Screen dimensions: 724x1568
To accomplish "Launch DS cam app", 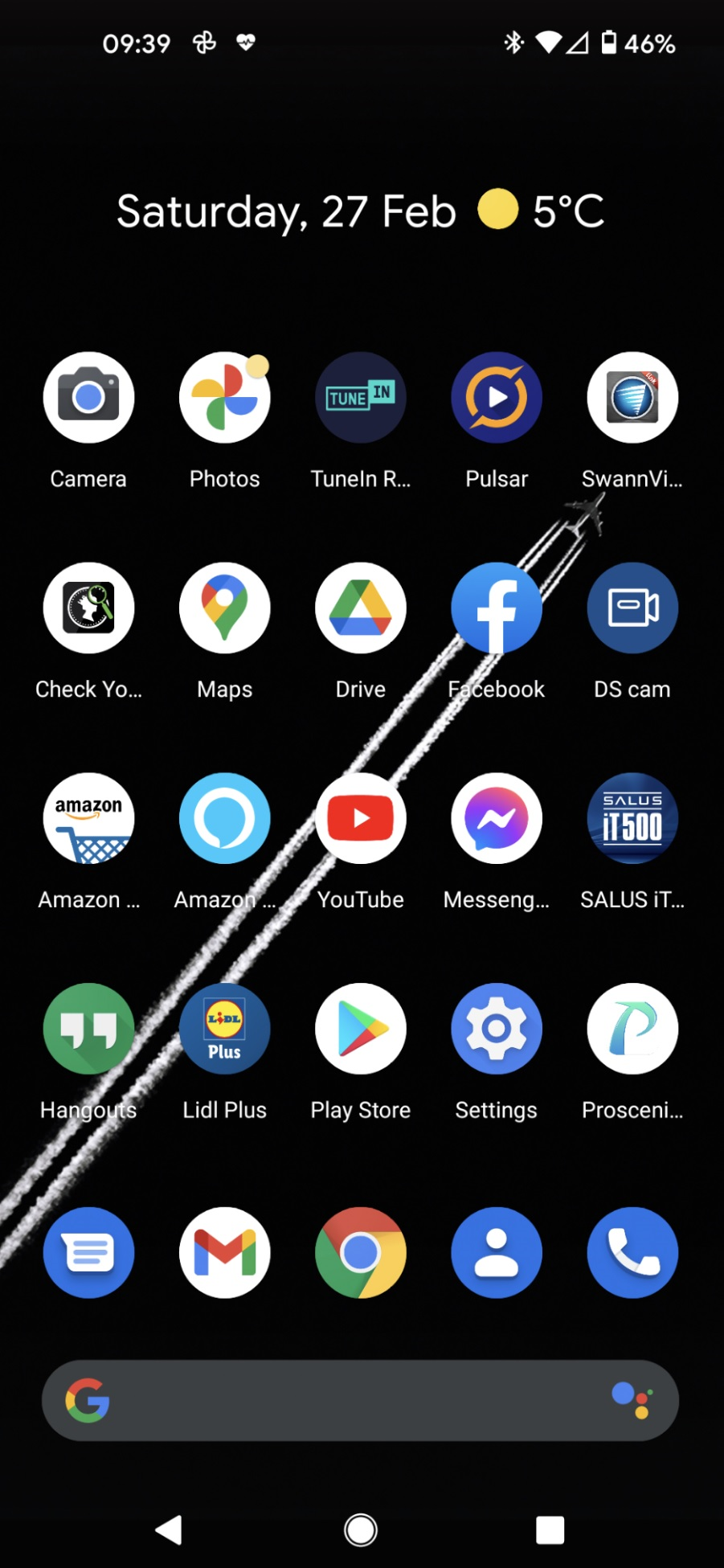I will (x=632, y=608).
